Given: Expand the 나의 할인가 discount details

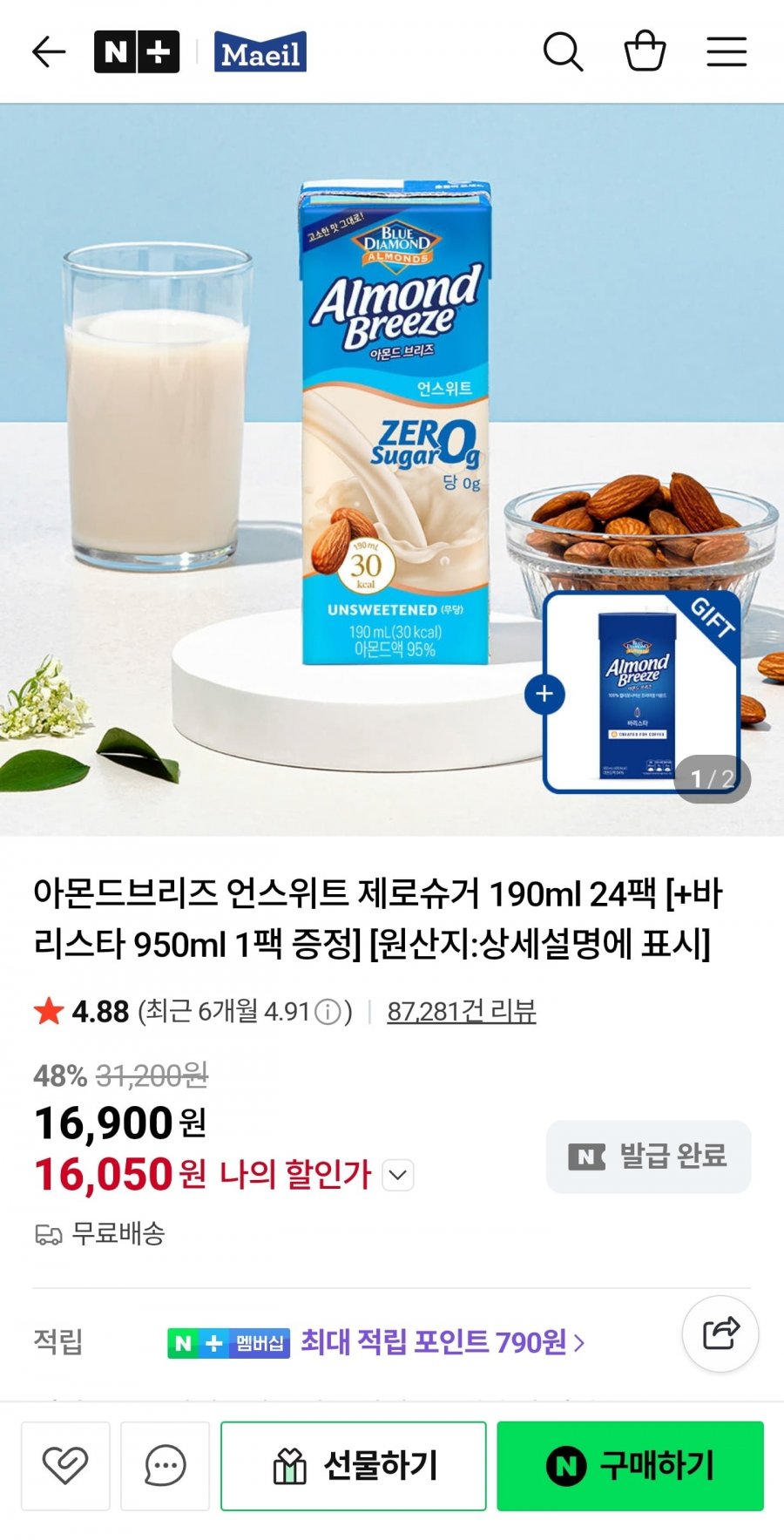Looking at the screenshot, I should point(398,1177).
